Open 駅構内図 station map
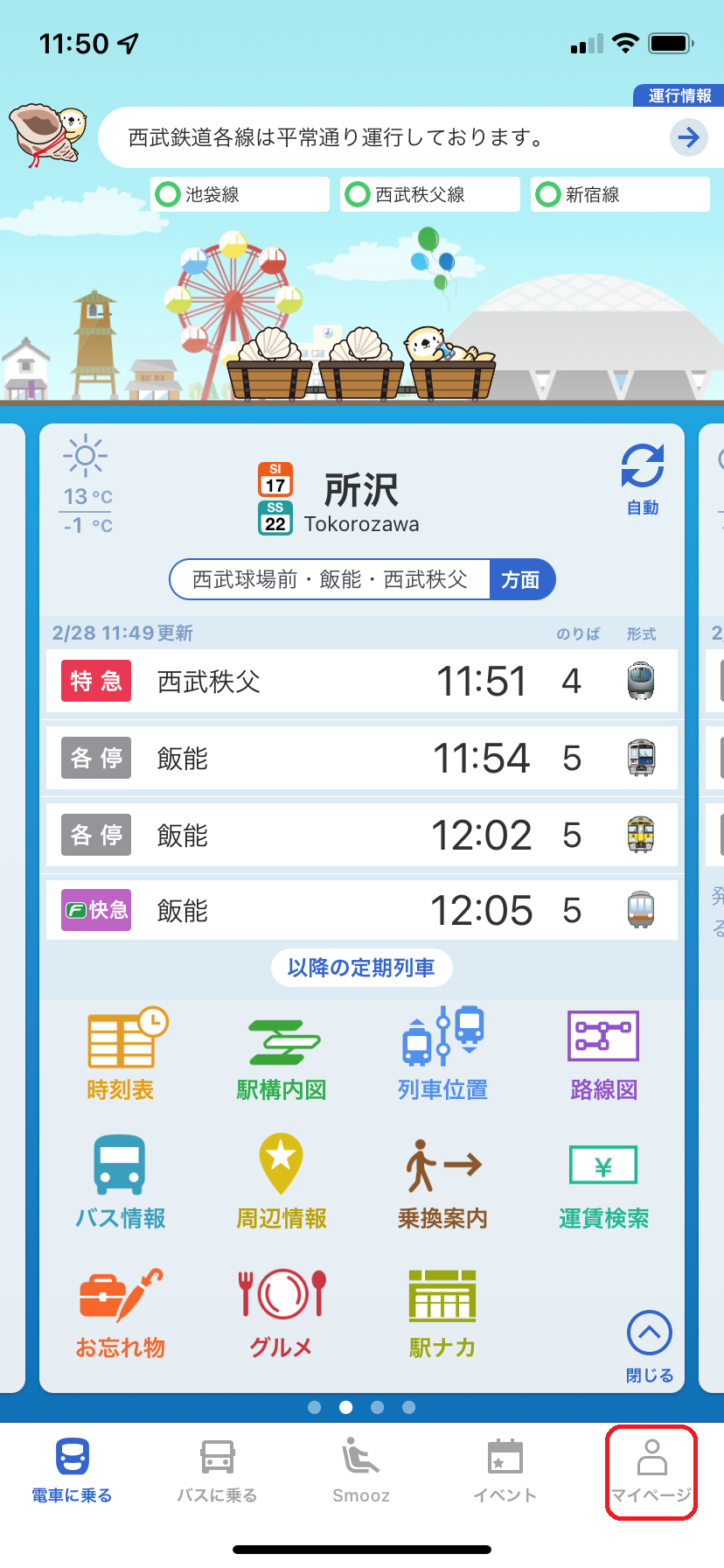Screen dimensions: 724x1568 (x=282, y=1054)
